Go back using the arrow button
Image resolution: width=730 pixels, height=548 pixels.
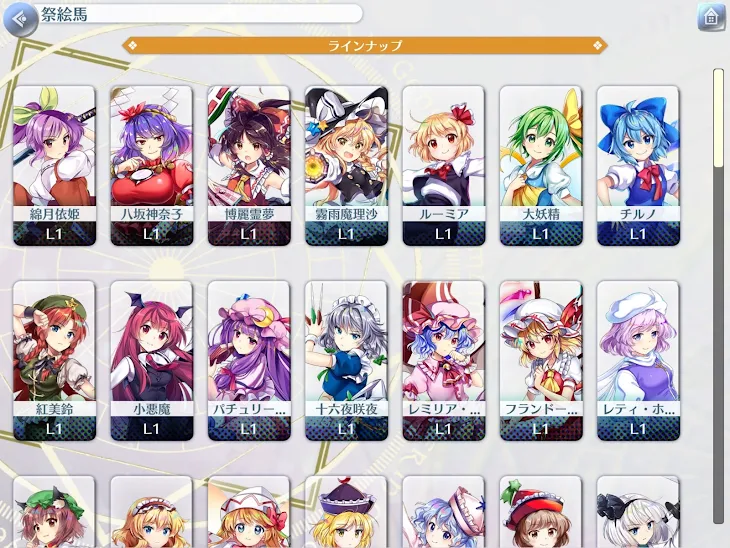[x=20, y=19]
